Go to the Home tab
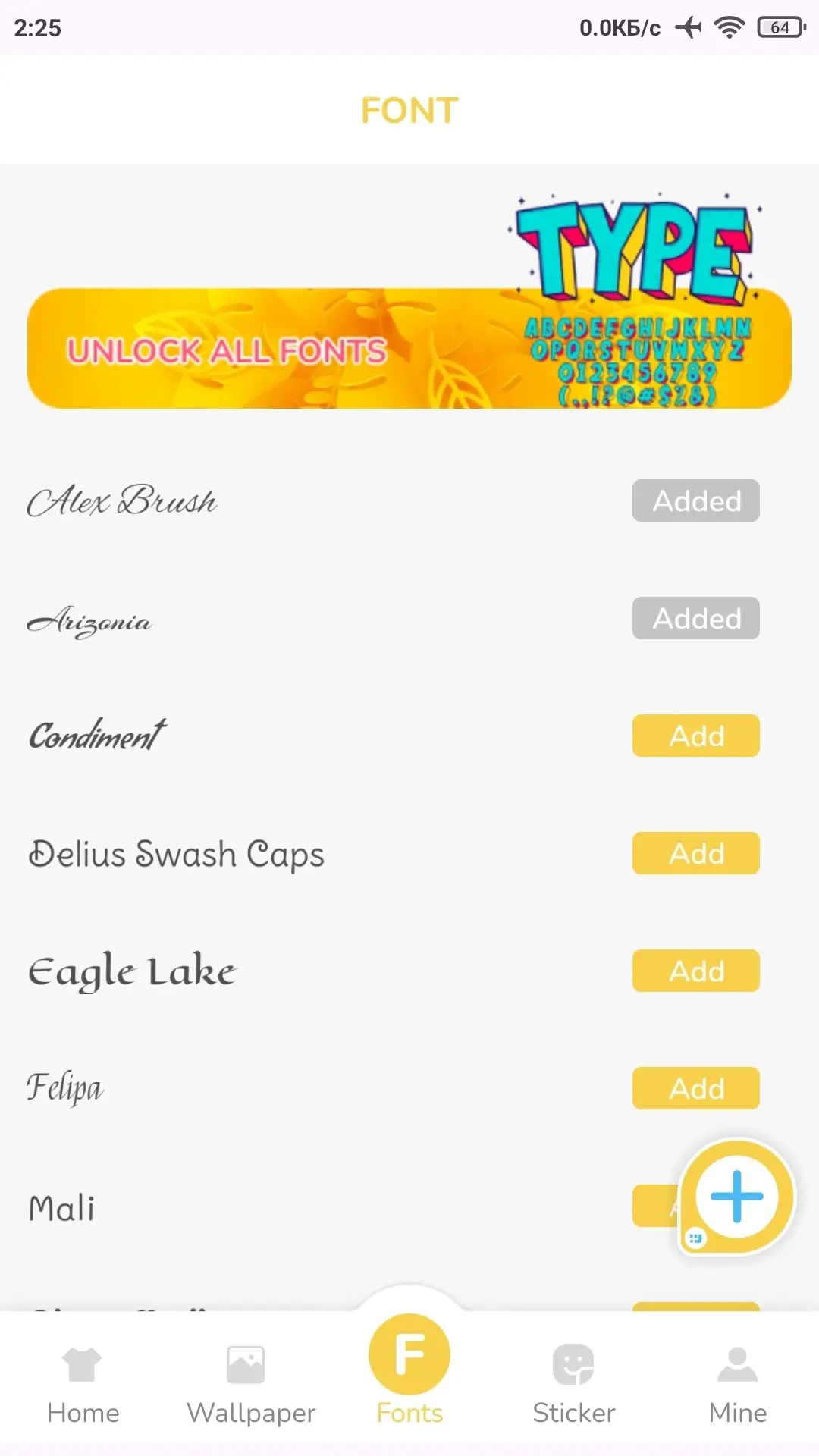This screenshot has height=1456, width=819. pos(83,1385)
